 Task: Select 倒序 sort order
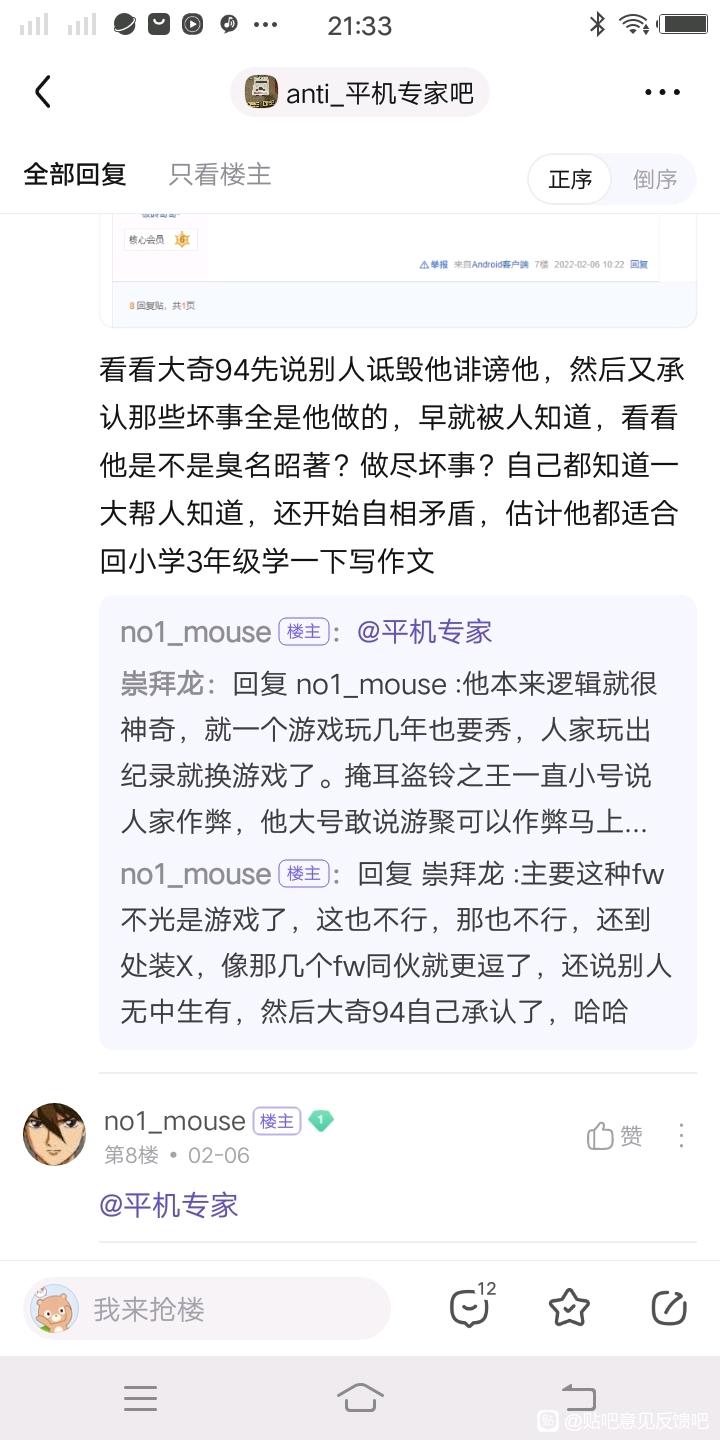pyautogui.click(x=655, y=179)
